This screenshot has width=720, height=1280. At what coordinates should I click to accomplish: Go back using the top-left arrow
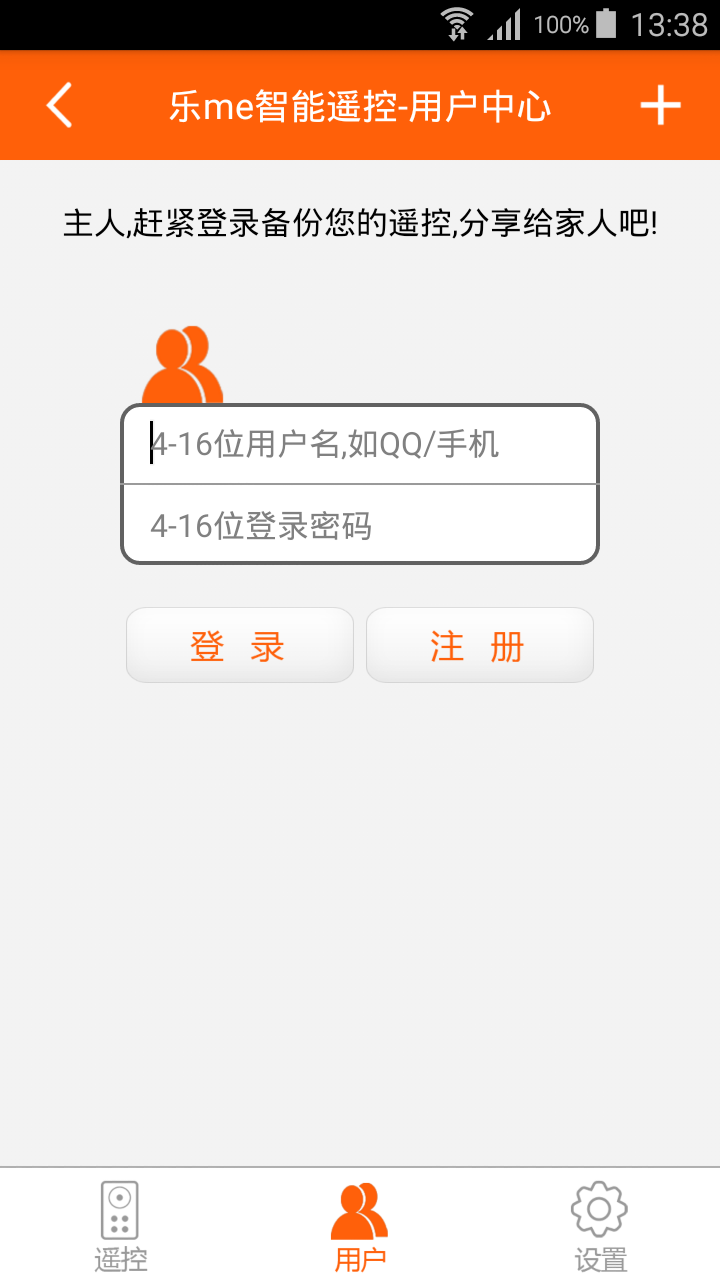tap(60, 105)
